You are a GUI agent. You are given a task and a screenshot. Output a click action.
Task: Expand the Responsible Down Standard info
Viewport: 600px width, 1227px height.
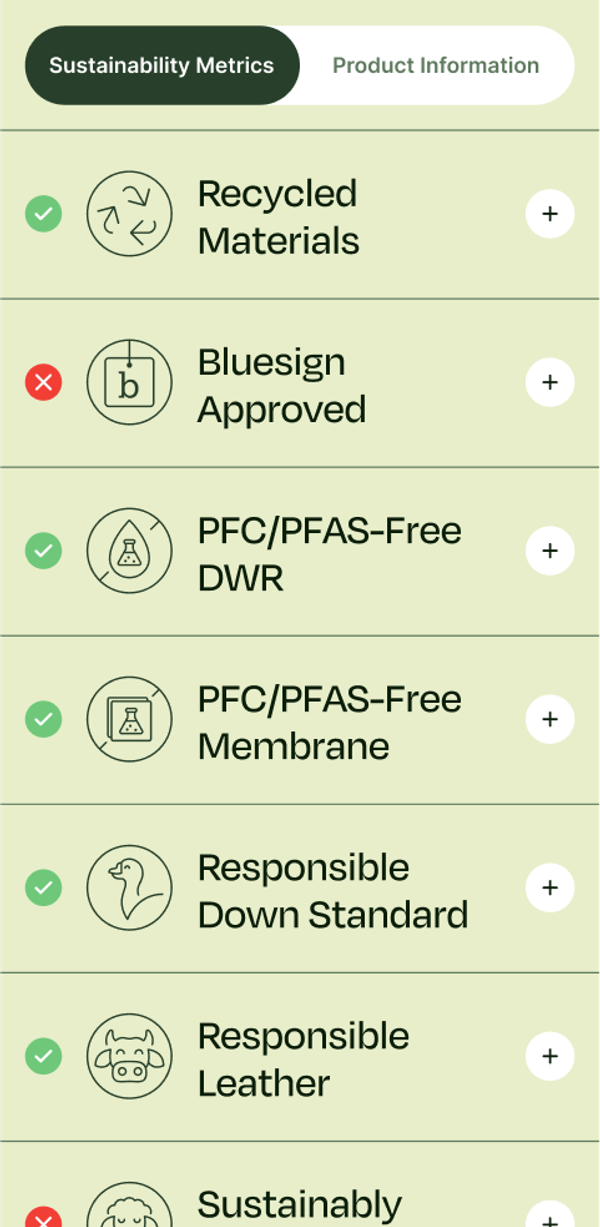549,888
